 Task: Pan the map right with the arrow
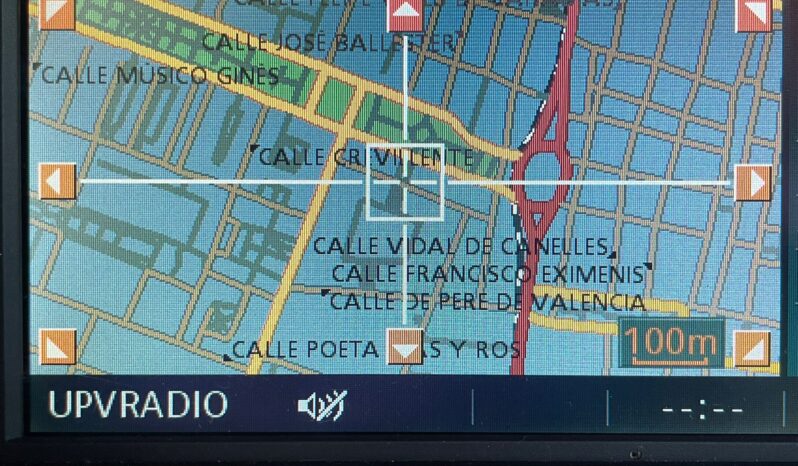753,182
